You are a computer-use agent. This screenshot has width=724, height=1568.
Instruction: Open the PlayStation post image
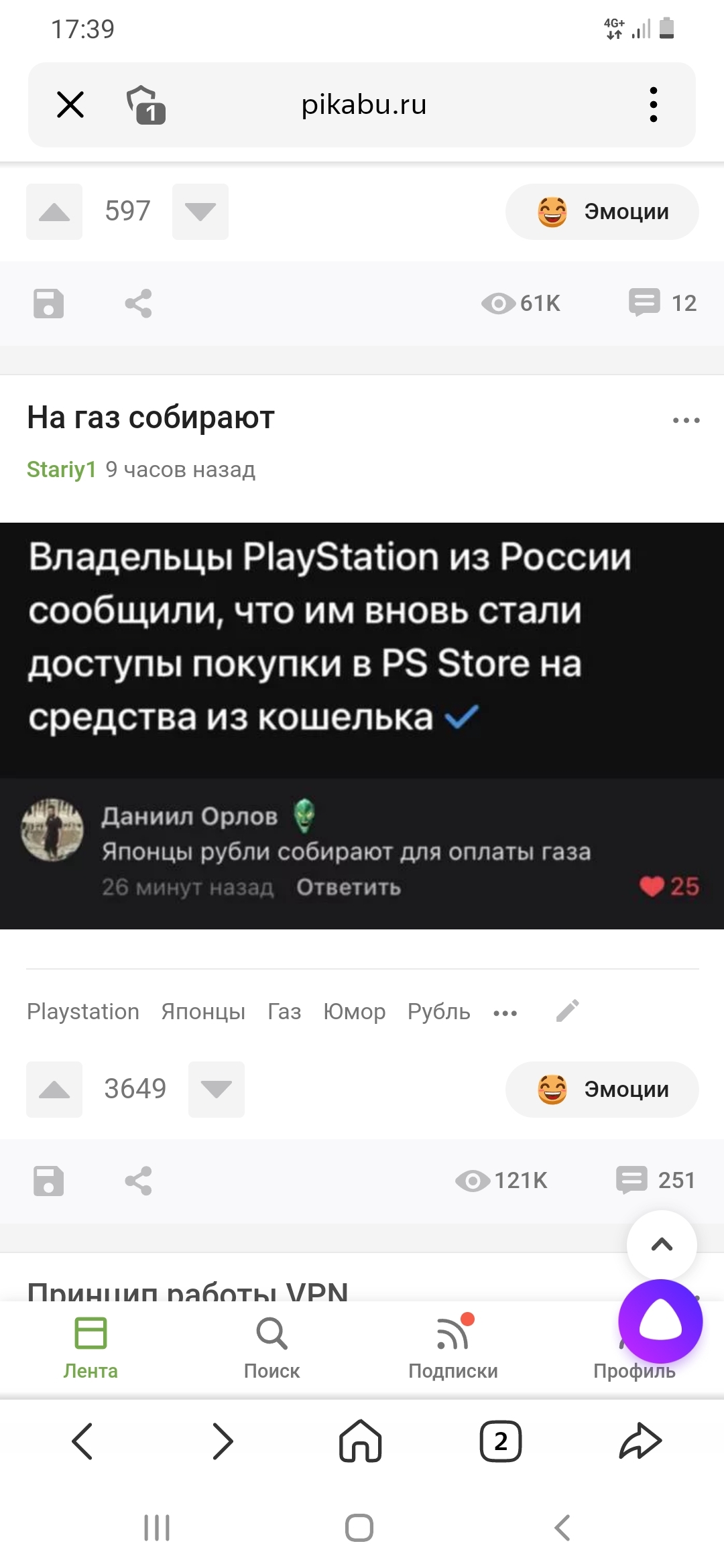coord(362,725)
